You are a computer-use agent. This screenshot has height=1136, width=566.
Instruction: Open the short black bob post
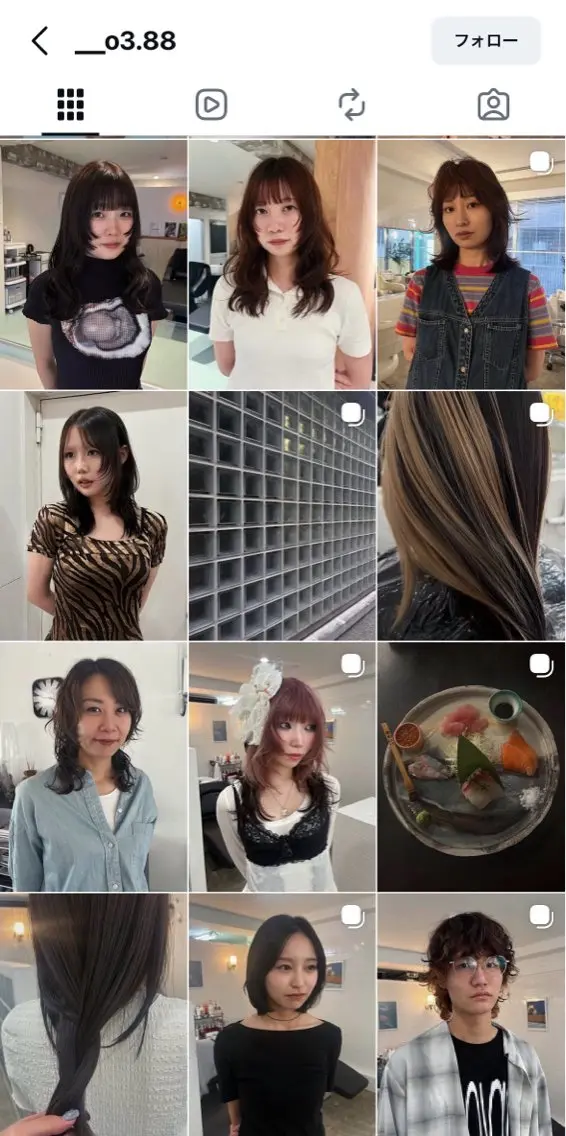coord(283,1015)
